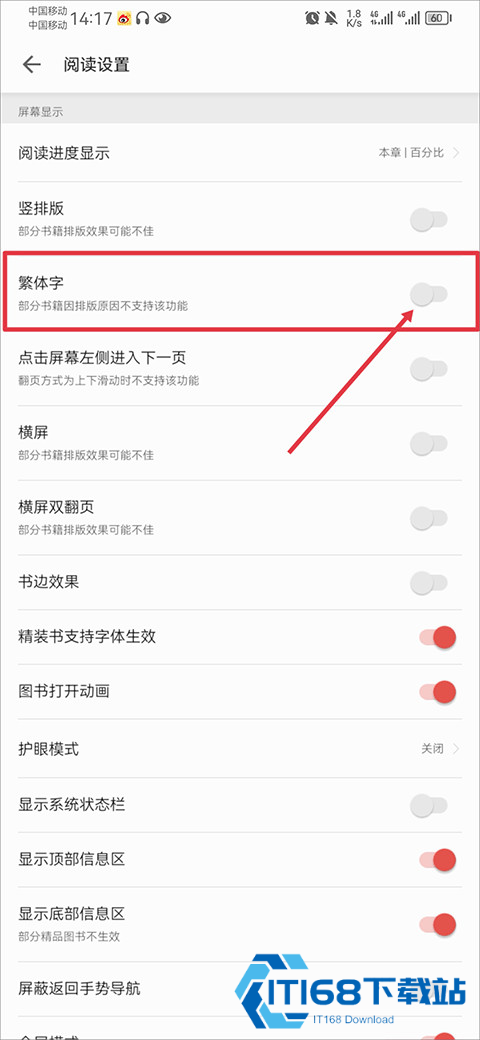This screenshot has width=480, height=1040.
Task: Enable 书边效果 switch
Action: pyautogui.click(x=429, y=583)
